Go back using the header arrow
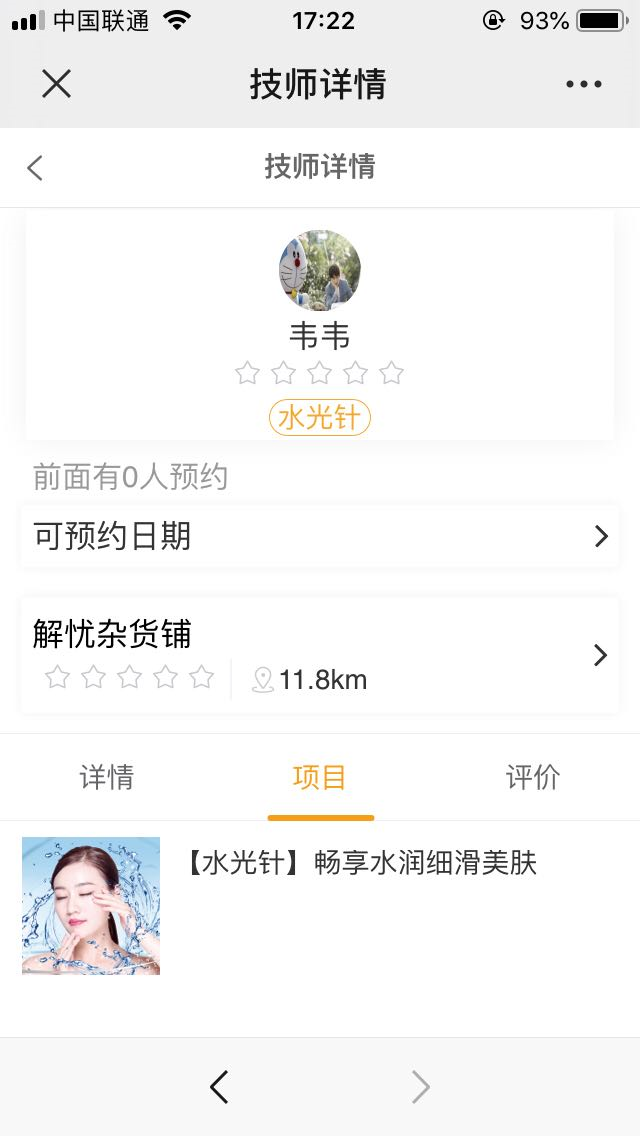The width and height of the screenshot is (640, 1136). point(36,167)
